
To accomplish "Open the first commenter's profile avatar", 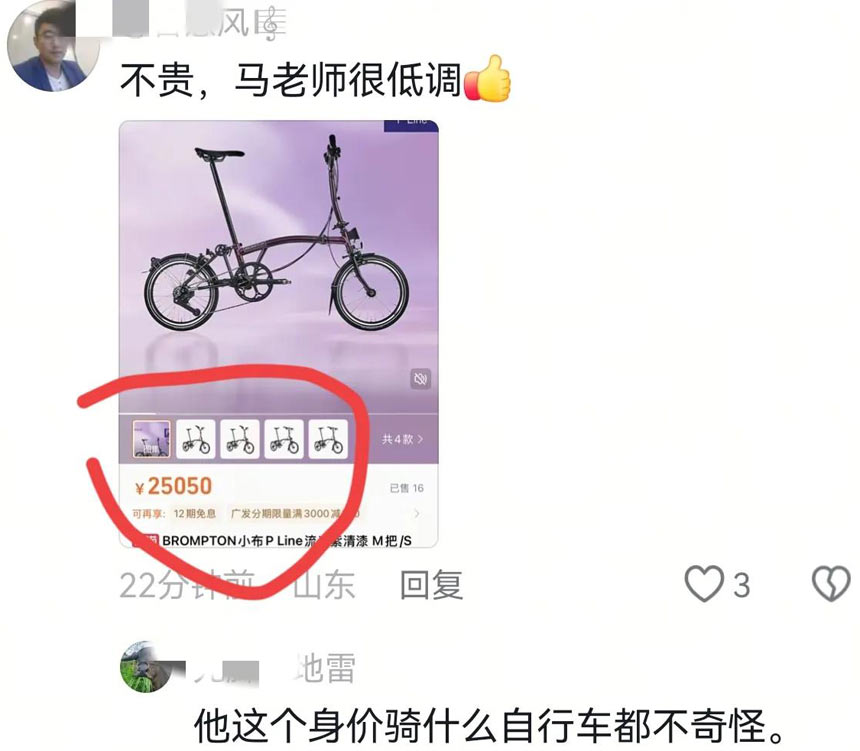I will (52, 46).
